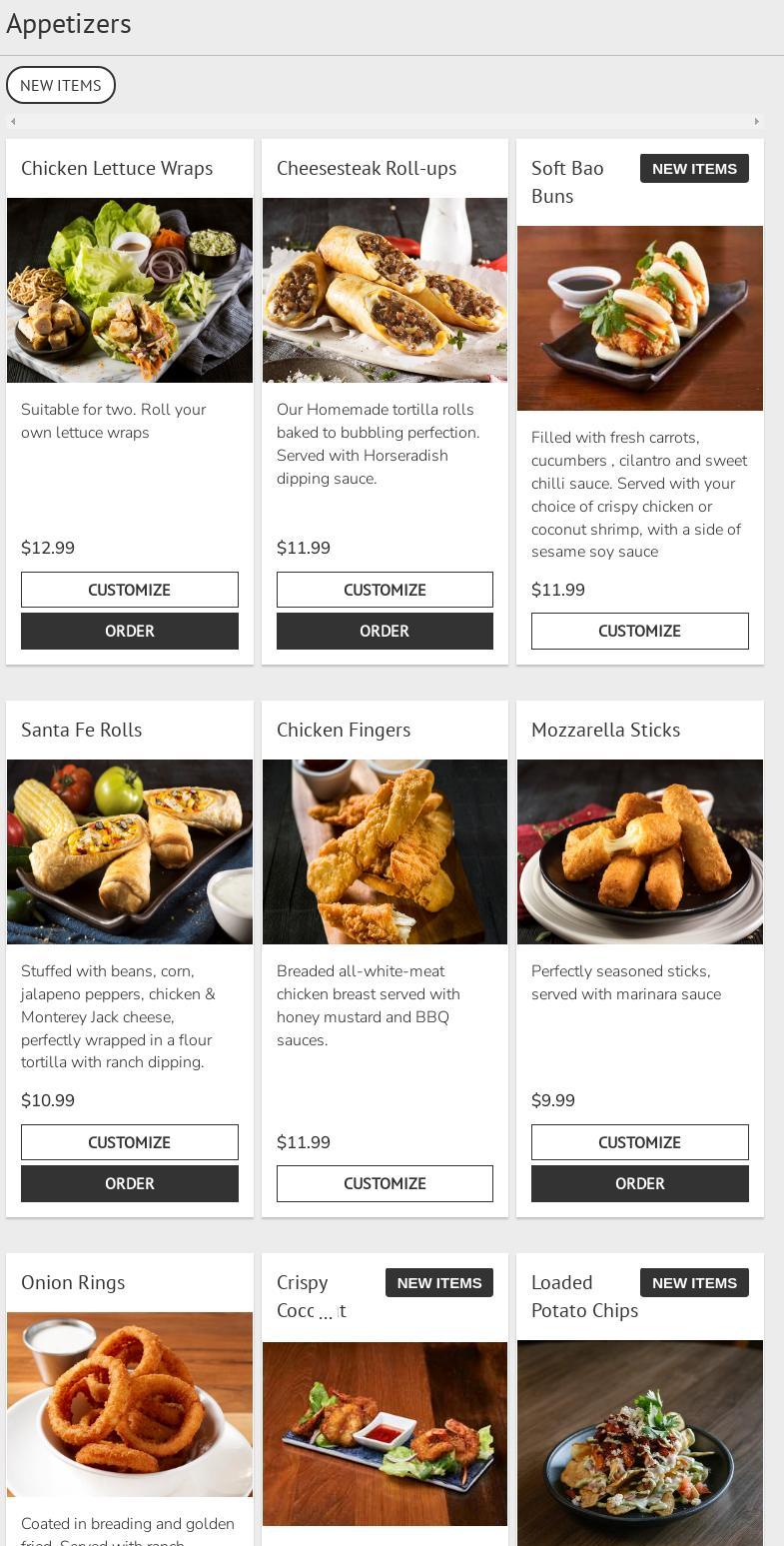Order the Chicken Lettuce Wraps
The image size is (784, 1546).
[x=130, y=632]
